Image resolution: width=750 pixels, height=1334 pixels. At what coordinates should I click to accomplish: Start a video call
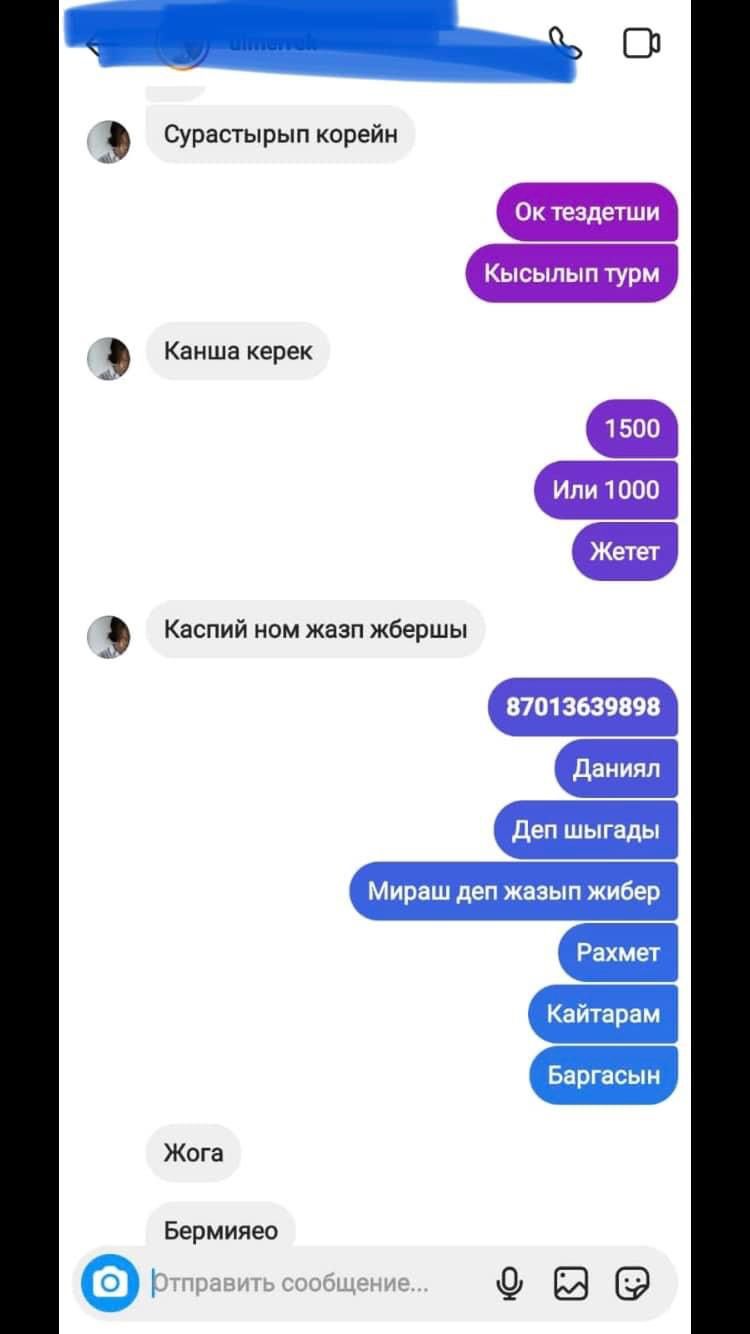[641, 43]
